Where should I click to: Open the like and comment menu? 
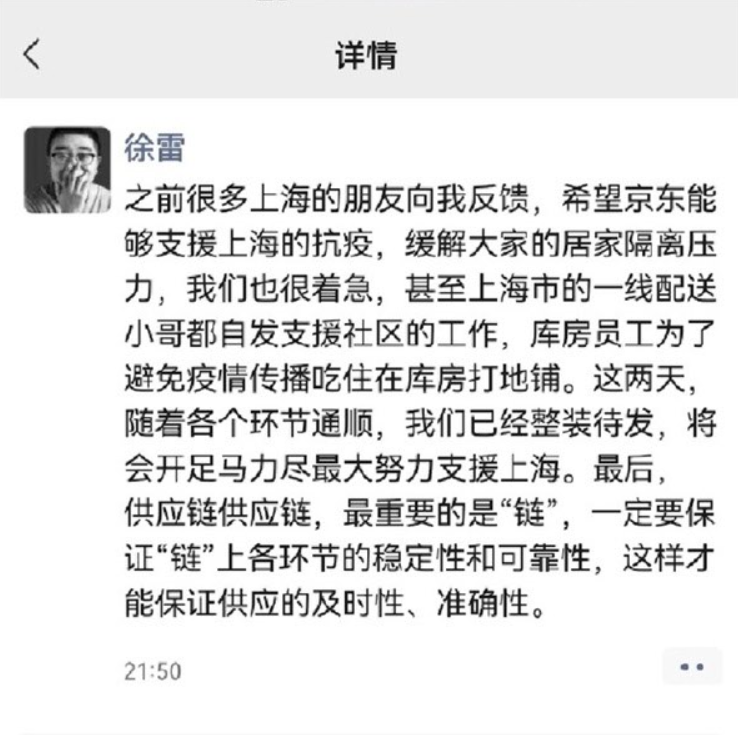click(692, 667)
